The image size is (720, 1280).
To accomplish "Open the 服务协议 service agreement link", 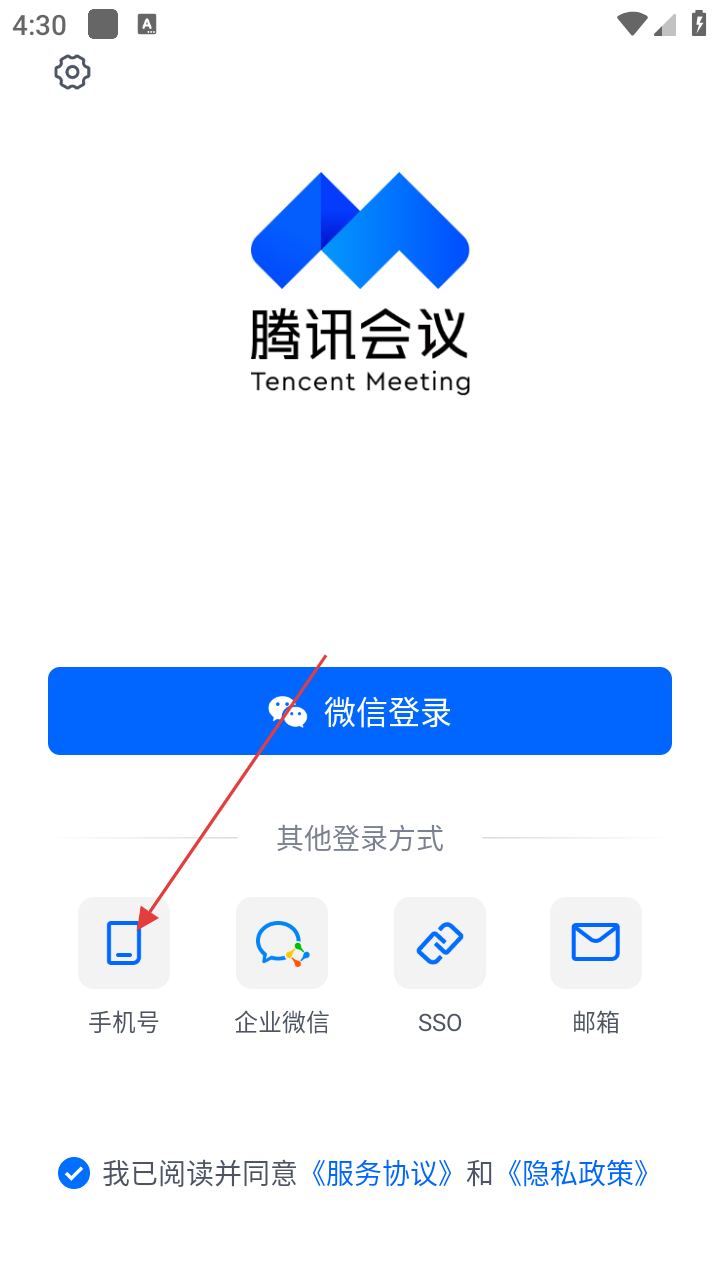I will (381, 1173).
